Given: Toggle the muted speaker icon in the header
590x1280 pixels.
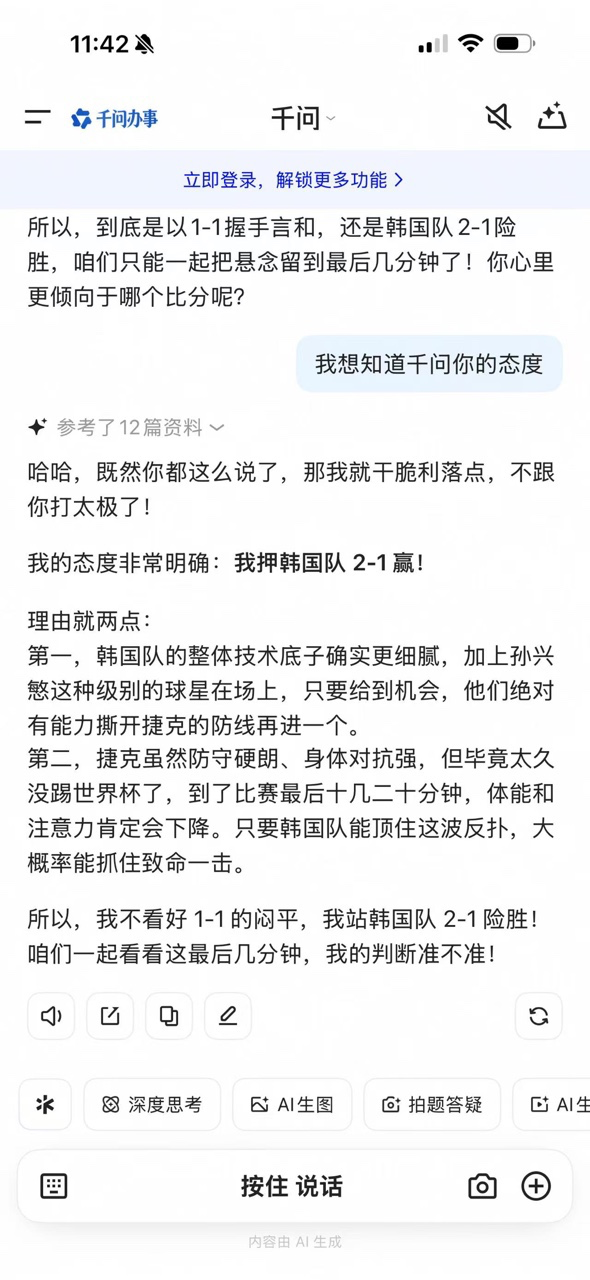Looking at the screenshot, I should coord(498,117).
